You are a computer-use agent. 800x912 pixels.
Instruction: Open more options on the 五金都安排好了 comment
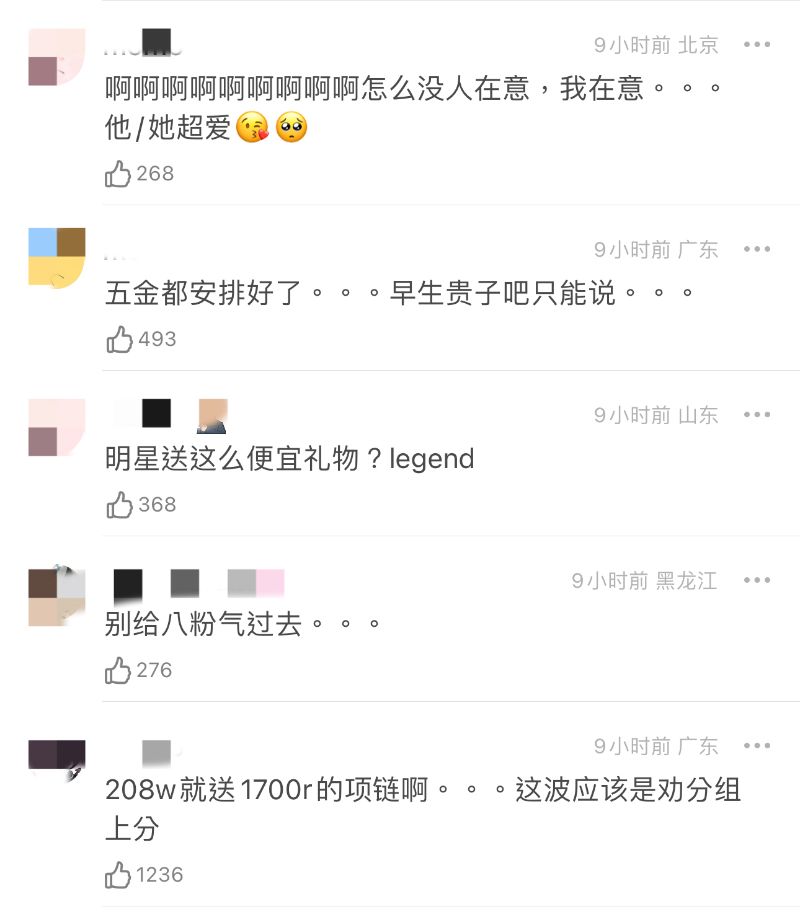click(x=757, y=249)
